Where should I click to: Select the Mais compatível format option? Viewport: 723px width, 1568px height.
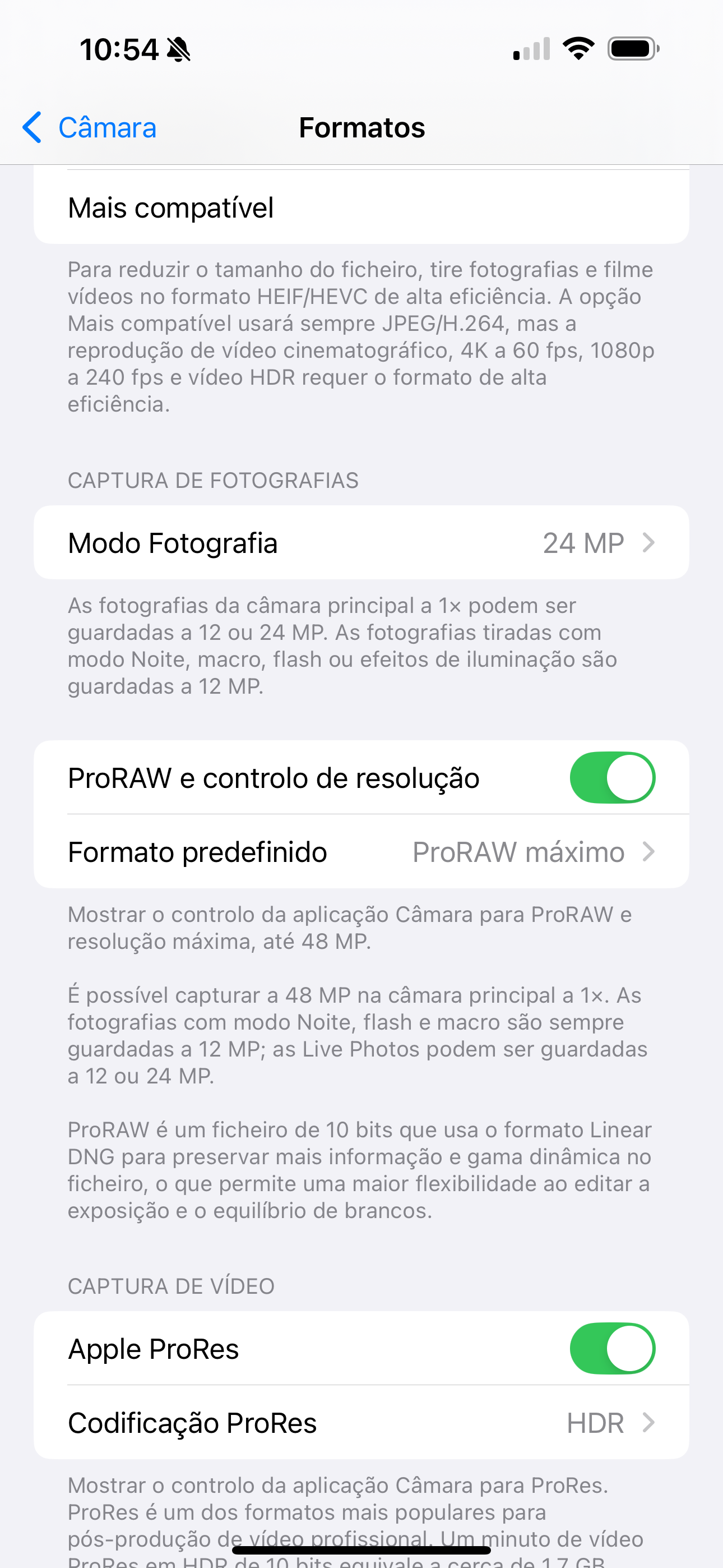click(360, 208)
